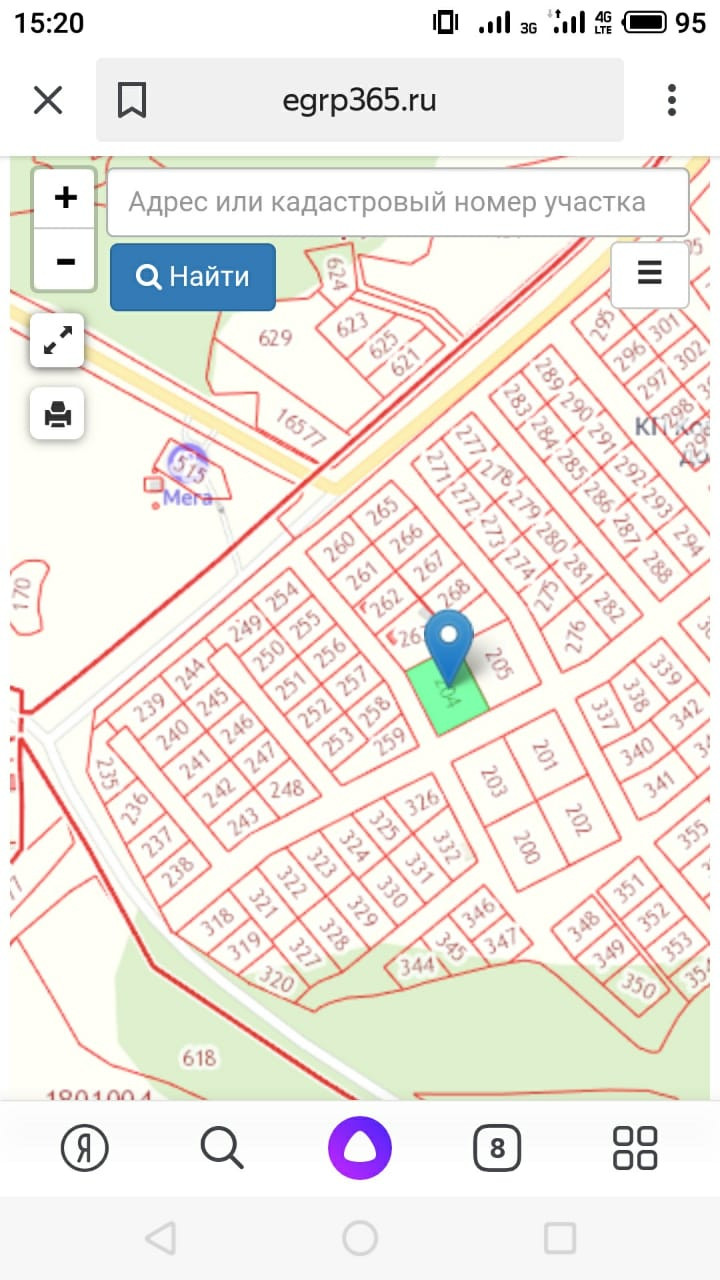The image size is (720, 1280).
Task: Tap the Найти search button
Action: click(x=193, y=277)
